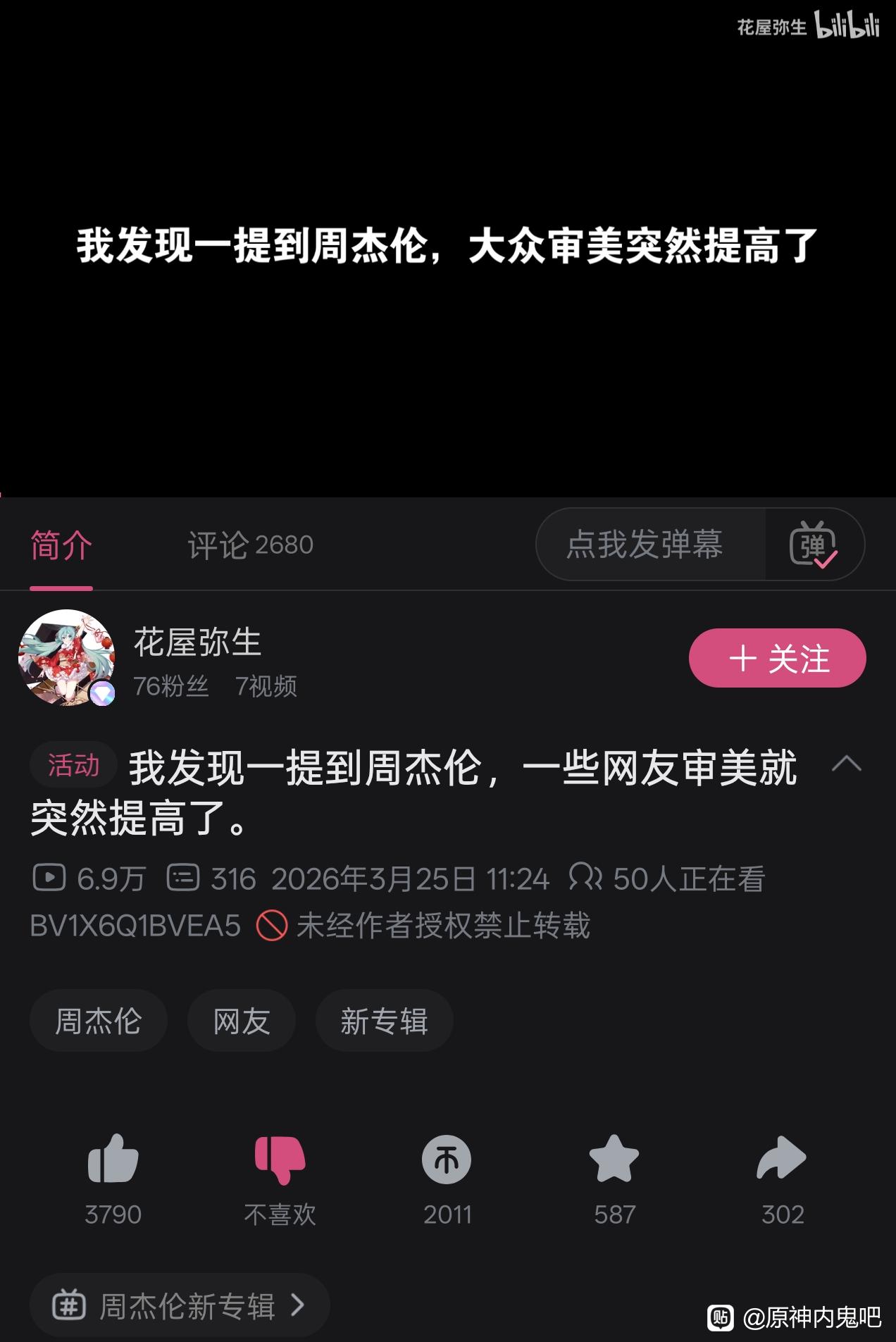Follow 花屋弥生 with 关注 button
This screenshot has height=1342, width=896.
(777, 659)
